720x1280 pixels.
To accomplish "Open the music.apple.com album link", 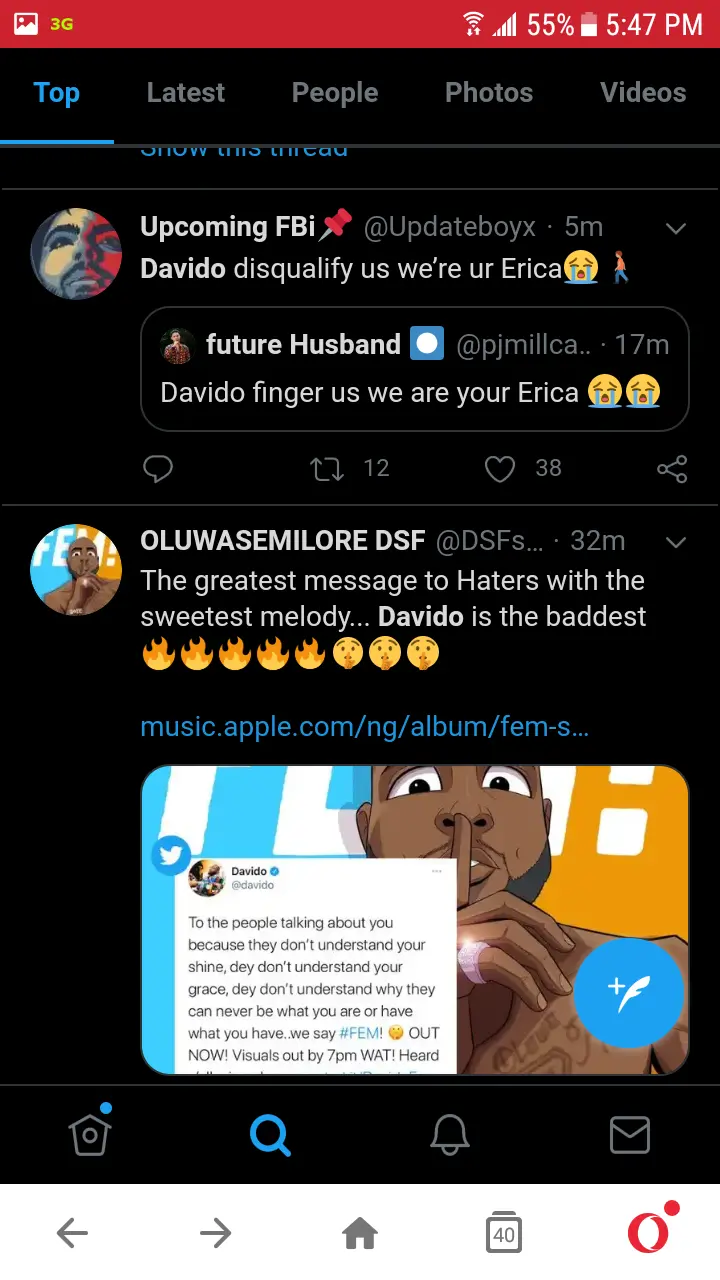I will pyautogui.click(x=364, y=727).
